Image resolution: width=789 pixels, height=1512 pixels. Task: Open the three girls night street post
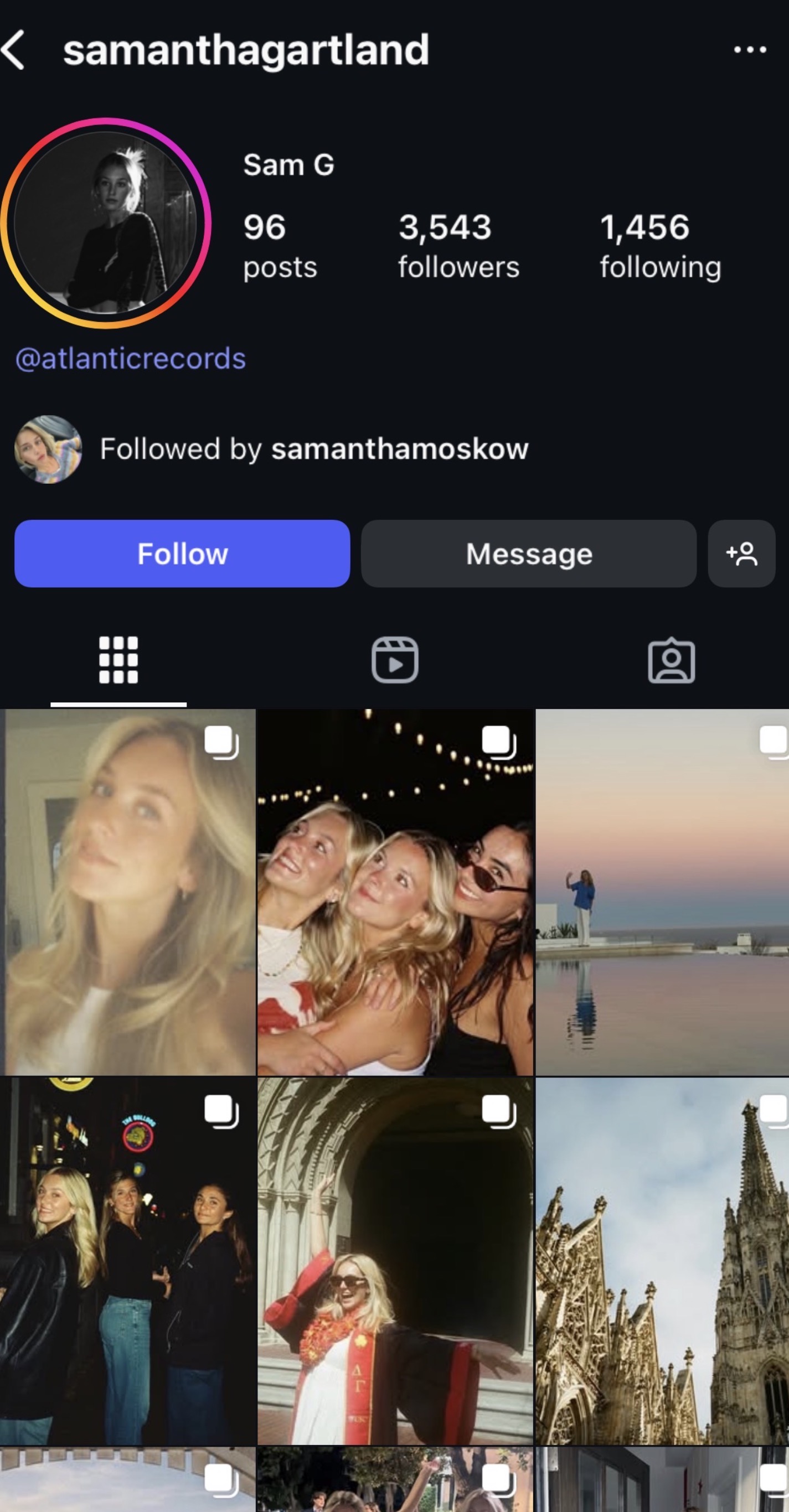[x=127, y=1261]
